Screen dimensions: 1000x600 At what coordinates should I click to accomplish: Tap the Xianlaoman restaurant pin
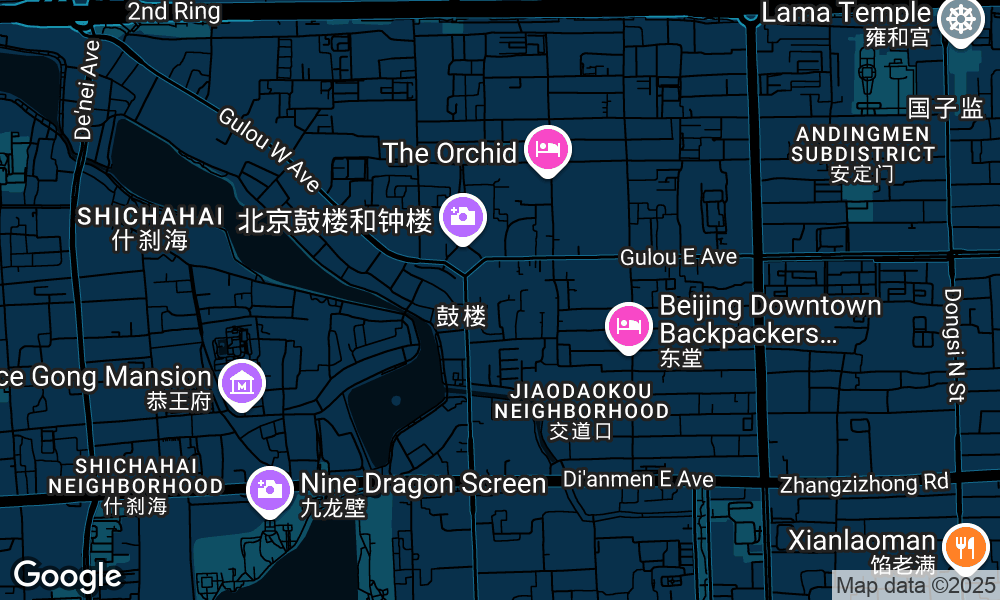click(x=965, y=547)
